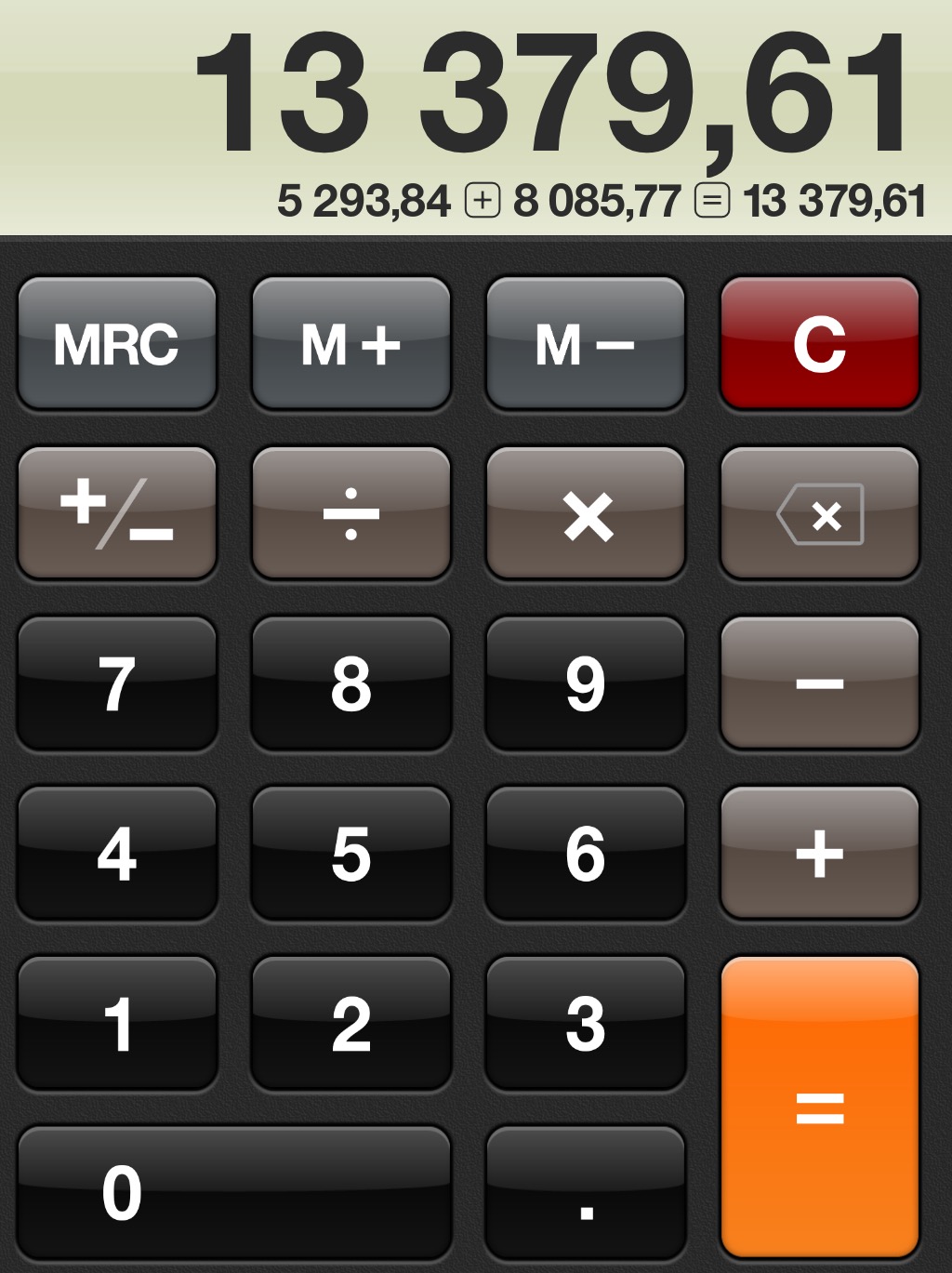Enter the digit 3

tap(586, 1023)
